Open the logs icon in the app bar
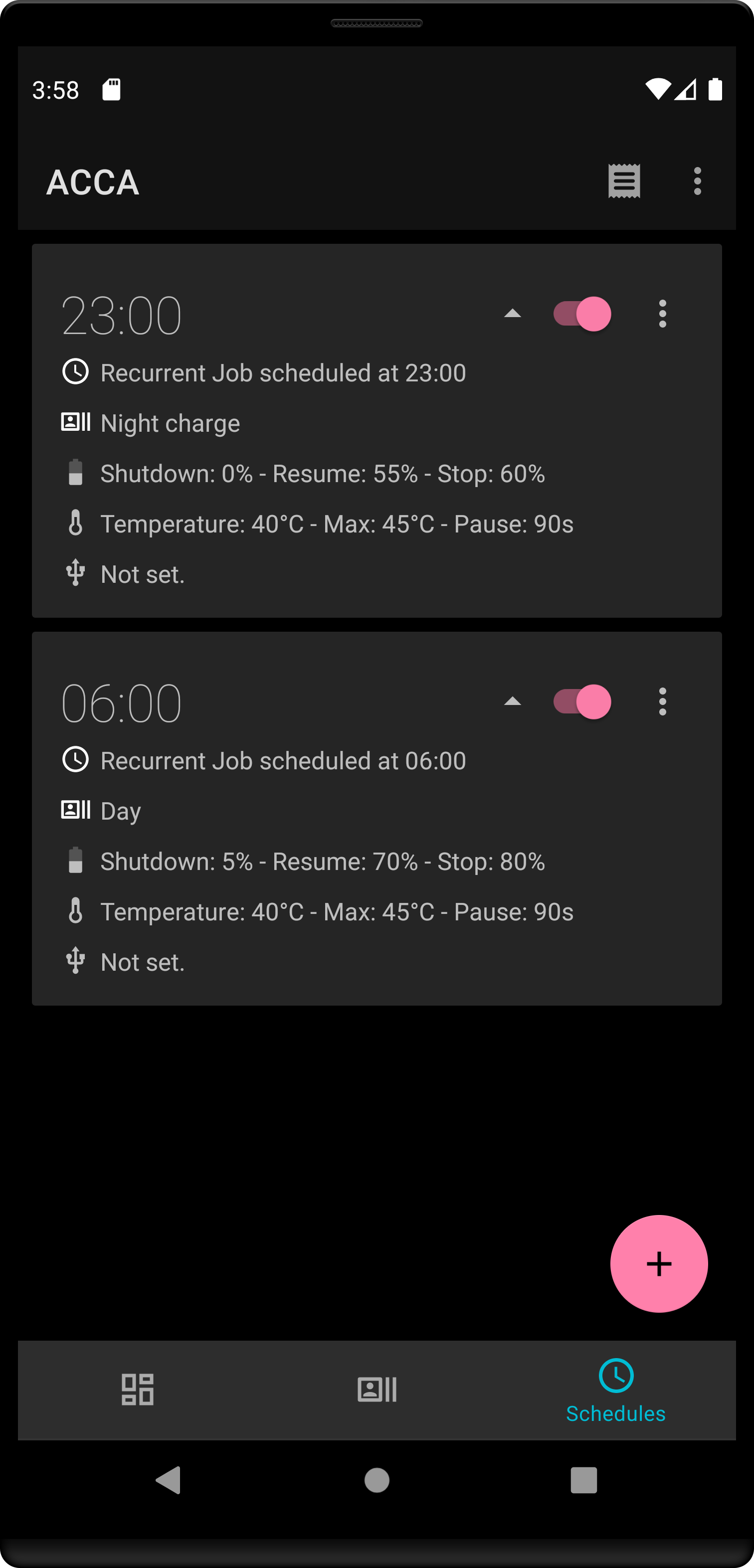The width and height of the screenshot is (754, 1568). point(624,181)
